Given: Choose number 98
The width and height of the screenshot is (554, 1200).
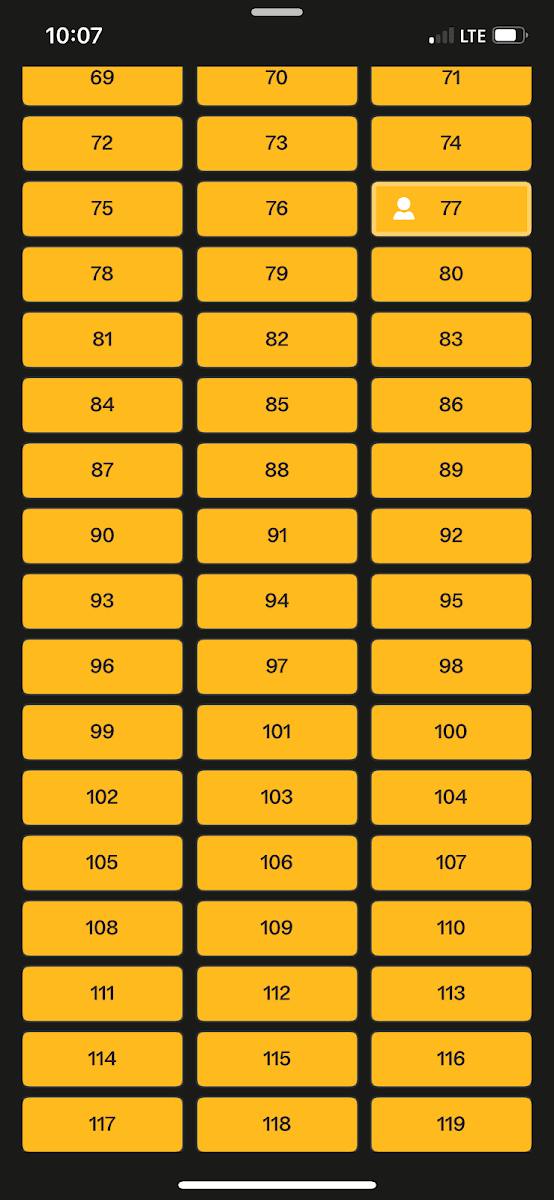Looking at the screenshot, I should pyautogui.click(x=451, y=667).
